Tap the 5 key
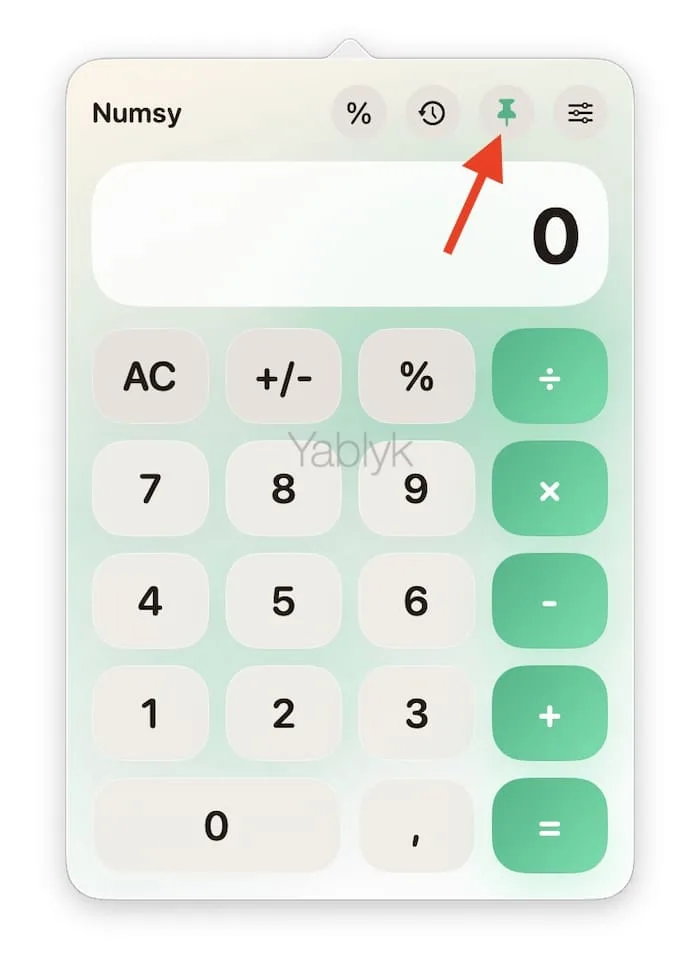The width and height of the screenshot is (700, 973). coord(283,601)
